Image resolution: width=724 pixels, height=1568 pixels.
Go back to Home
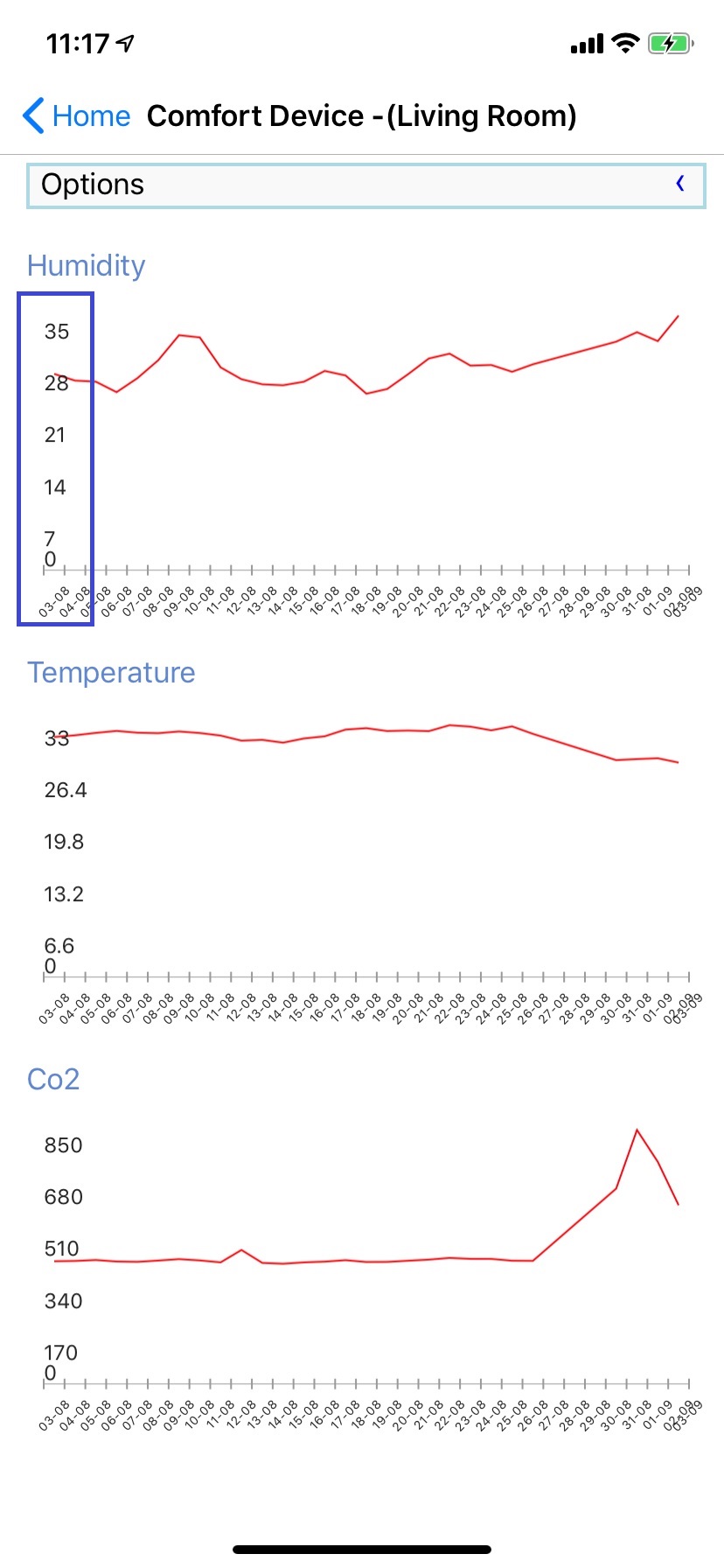click(x=77, y=116)
